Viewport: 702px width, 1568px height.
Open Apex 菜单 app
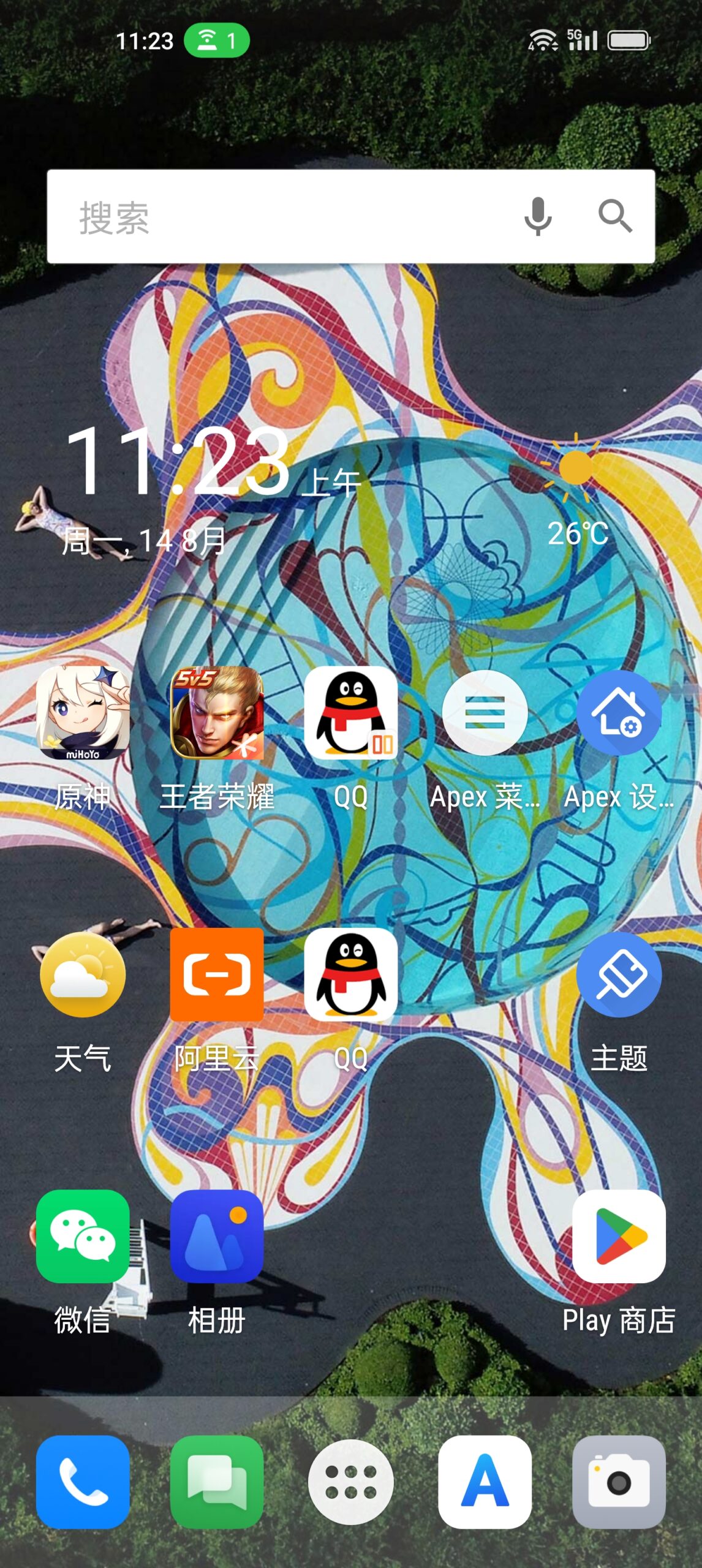coord(485,714)
